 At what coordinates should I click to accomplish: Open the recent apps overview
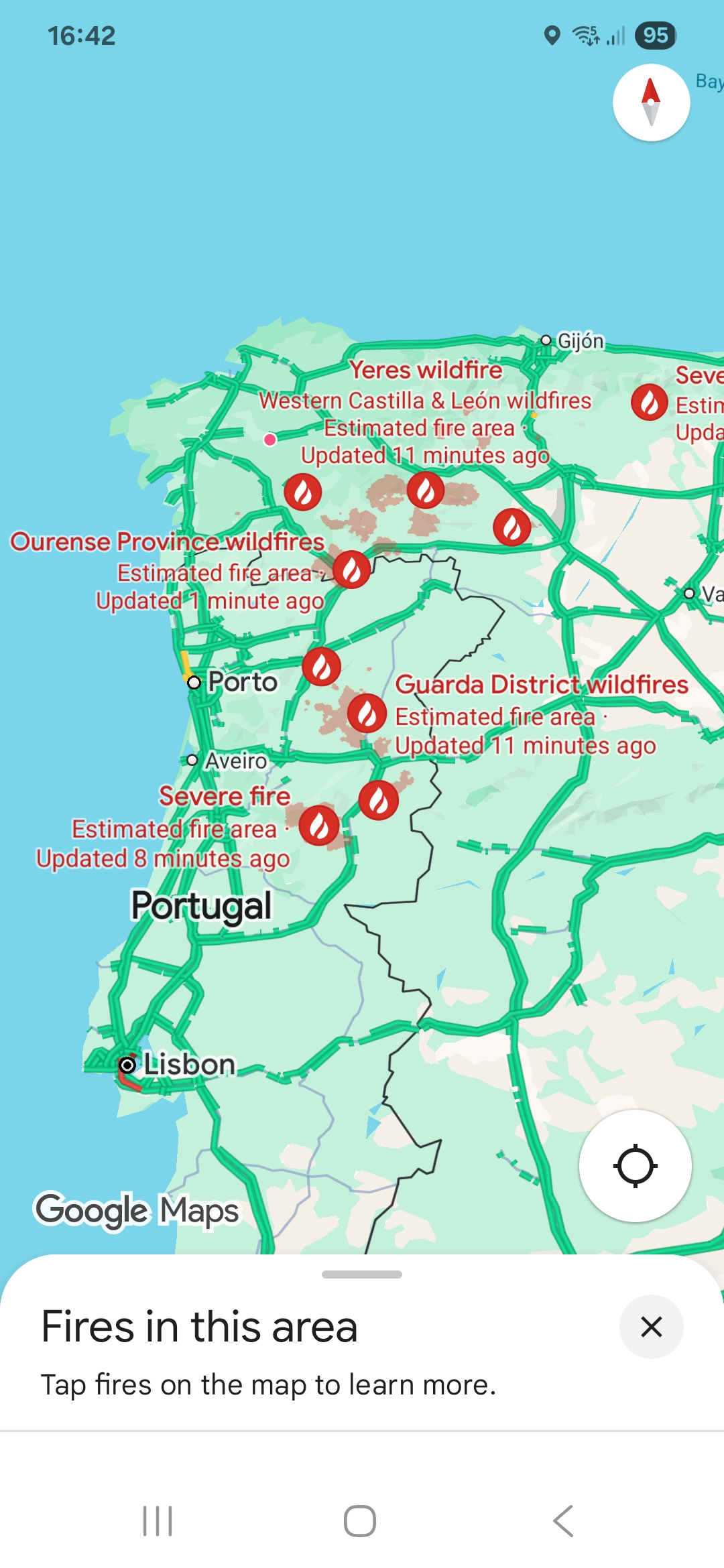[x=158, y=1521]
